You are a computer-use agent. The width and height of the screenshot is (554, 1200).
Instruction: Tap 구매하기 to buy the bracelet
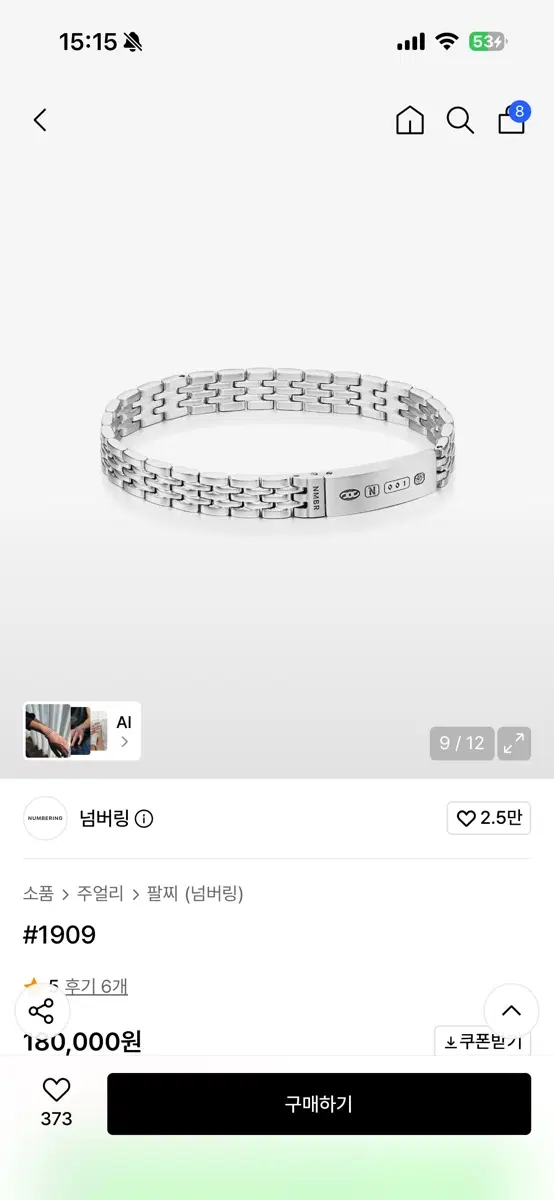pyautogui.click(x=319, y=1104)
